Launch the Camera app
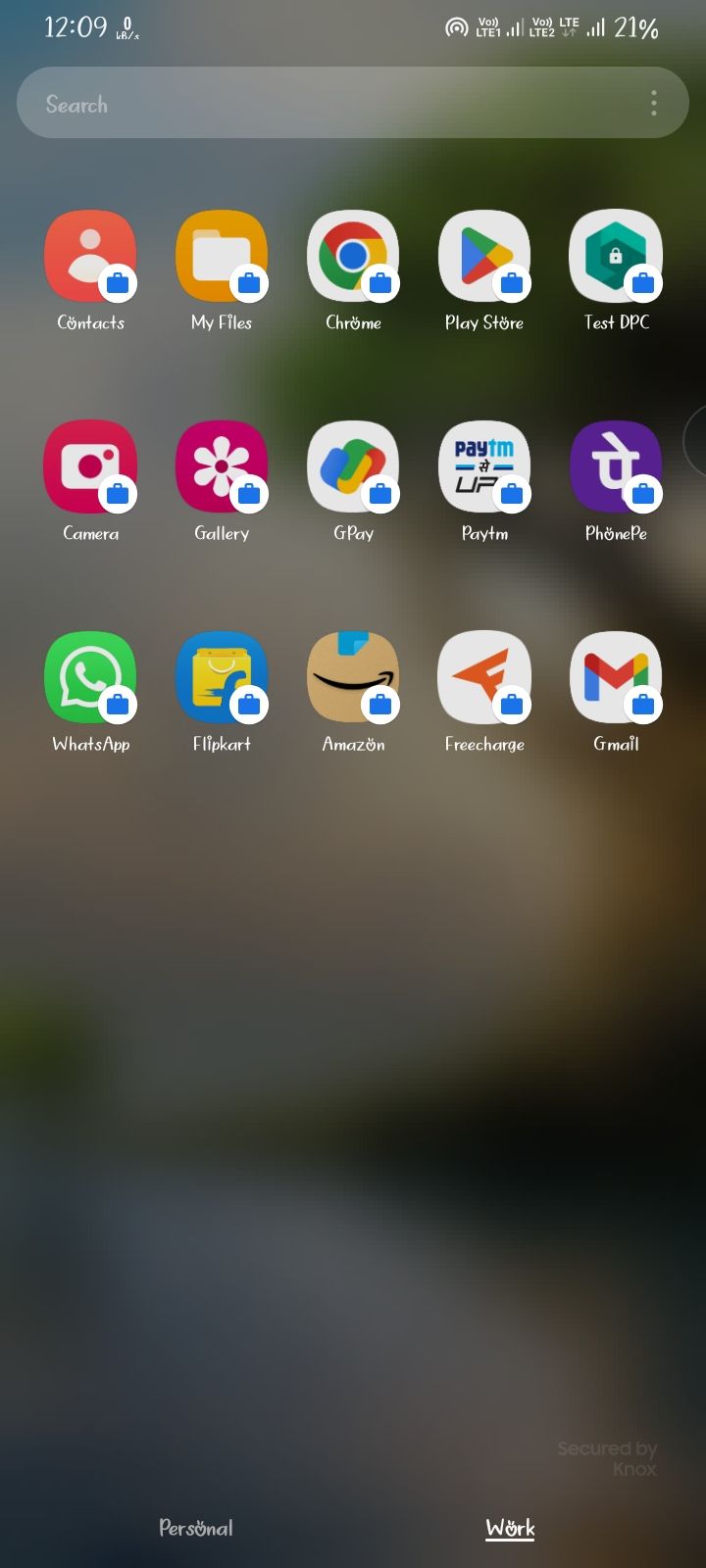 90,467
